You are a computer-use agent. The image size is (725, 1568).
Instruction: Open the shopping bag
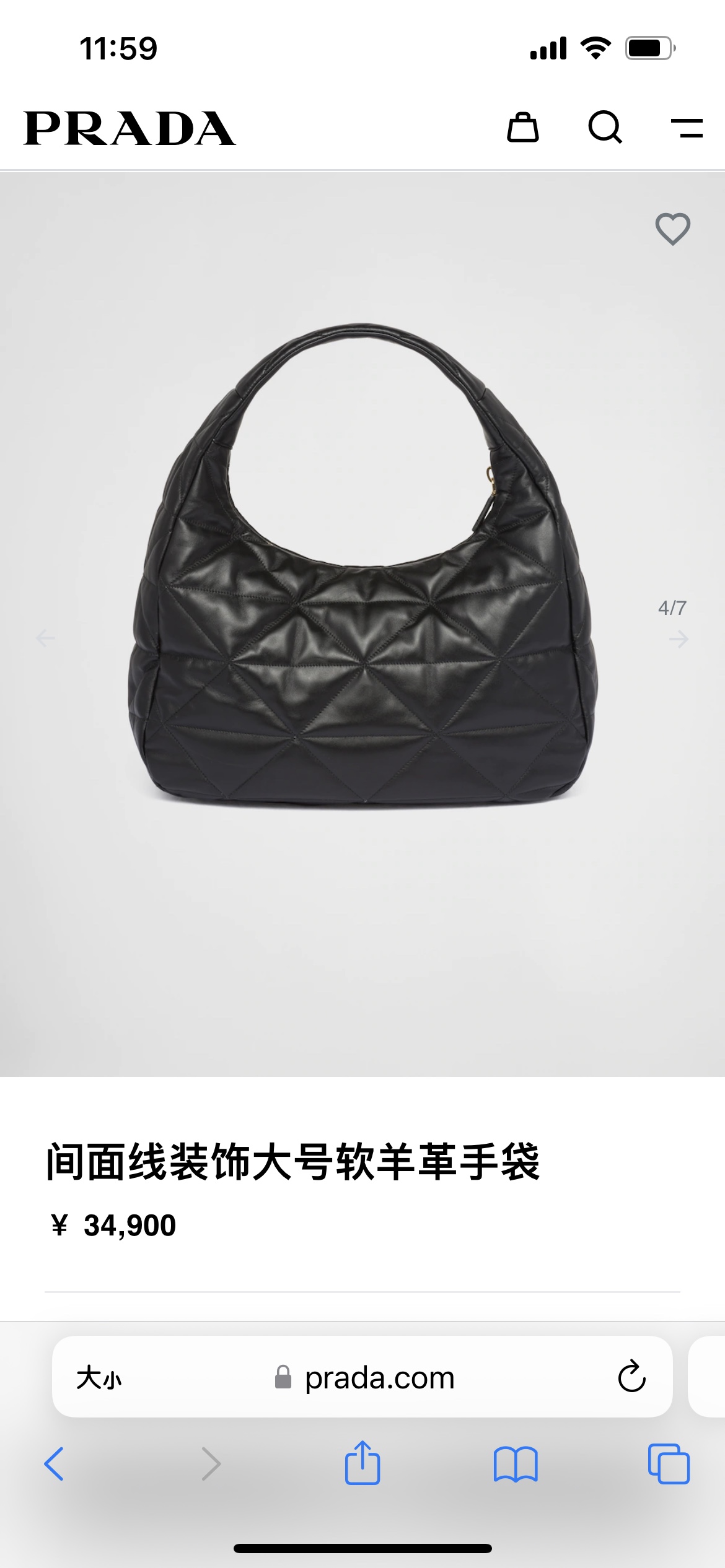pyautogui.click(x=523, y=128)
